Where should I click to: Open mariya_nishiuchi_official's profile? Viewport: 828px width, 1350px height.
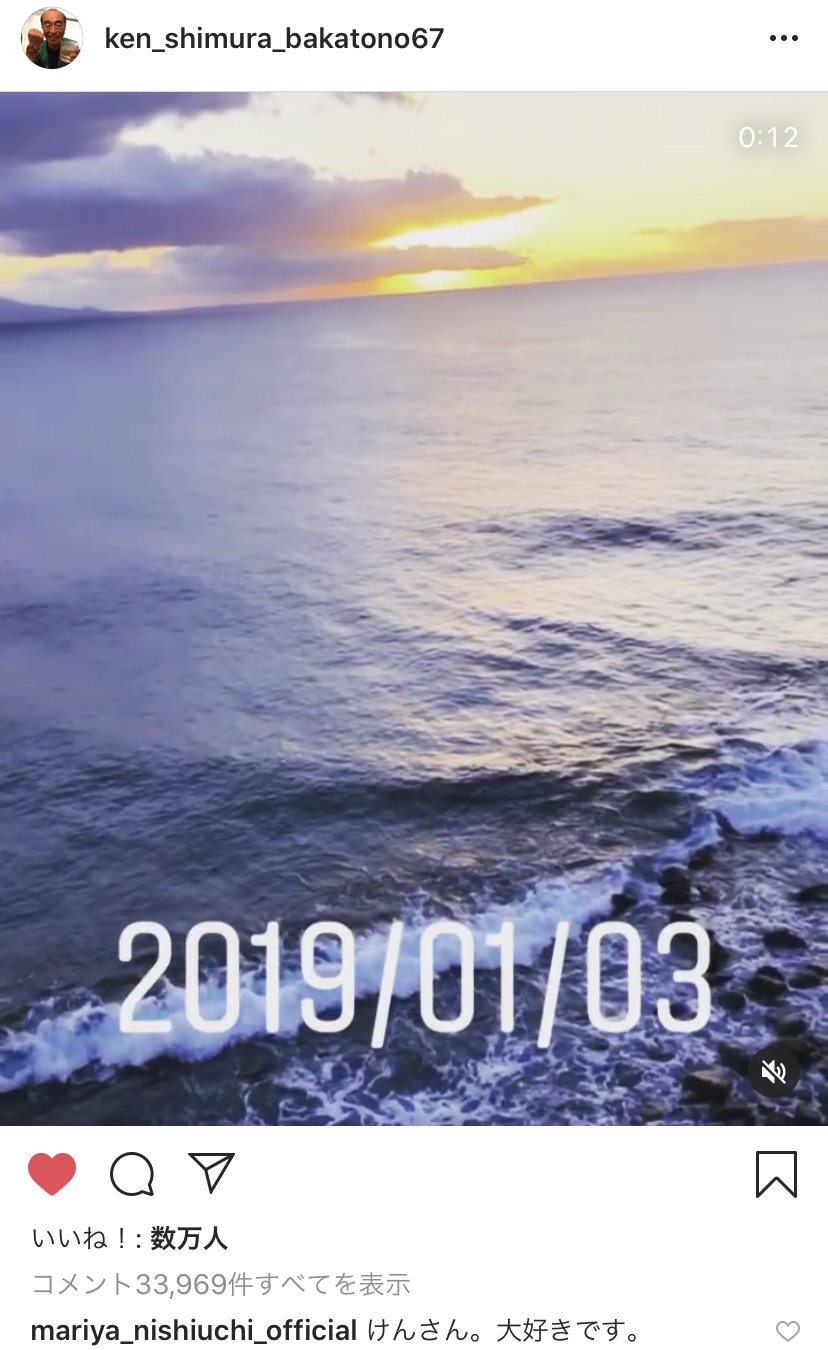(194, 1331)
